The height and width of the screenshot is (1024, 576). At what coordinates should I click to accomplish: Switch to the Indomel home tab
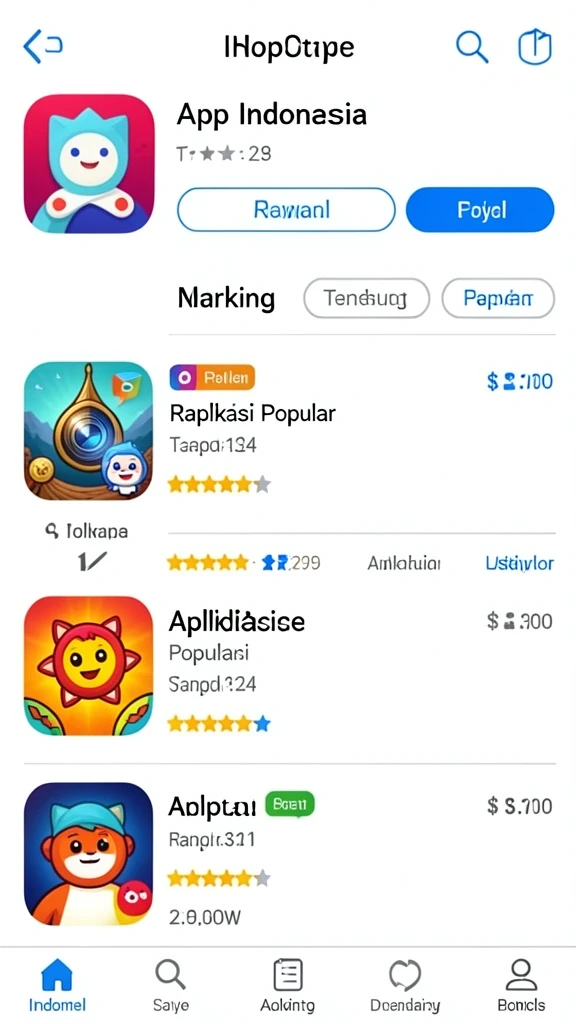click(x=57, y=985)
